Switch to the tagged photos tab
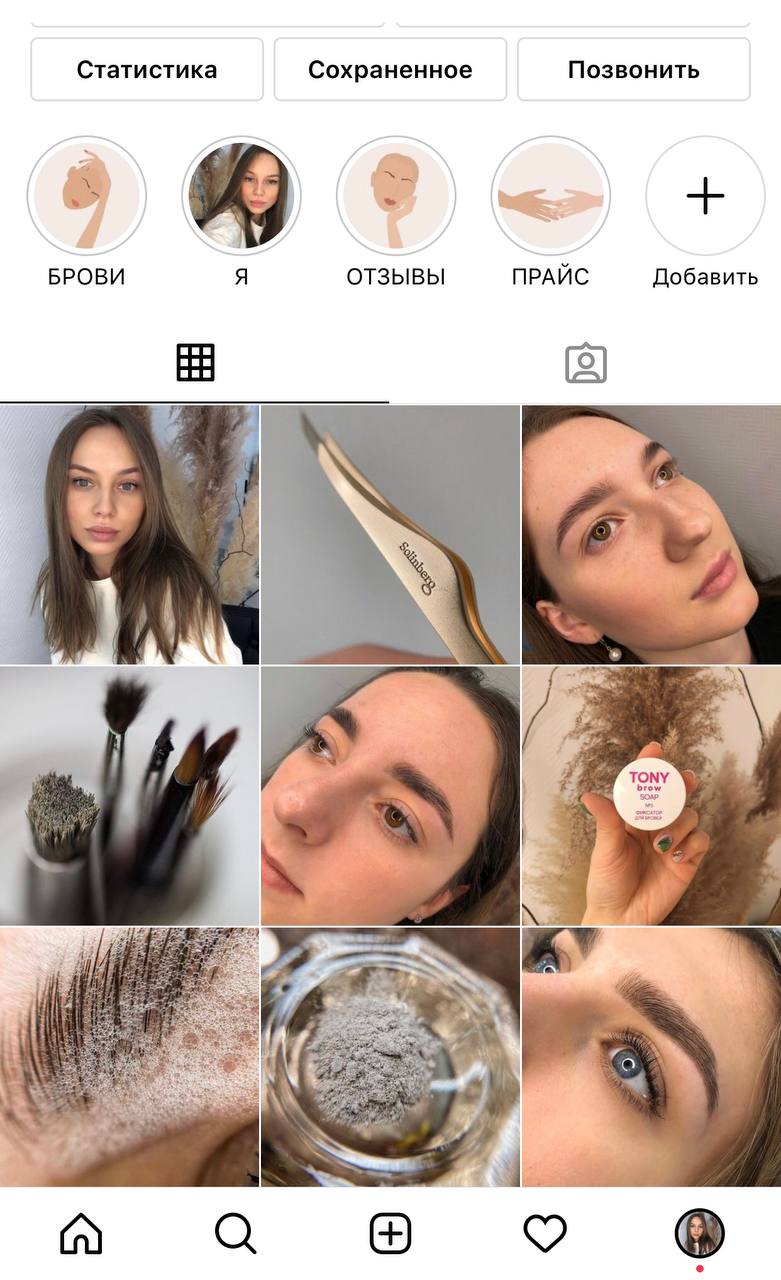This screenshot has height=1280, width=781. 586,363
